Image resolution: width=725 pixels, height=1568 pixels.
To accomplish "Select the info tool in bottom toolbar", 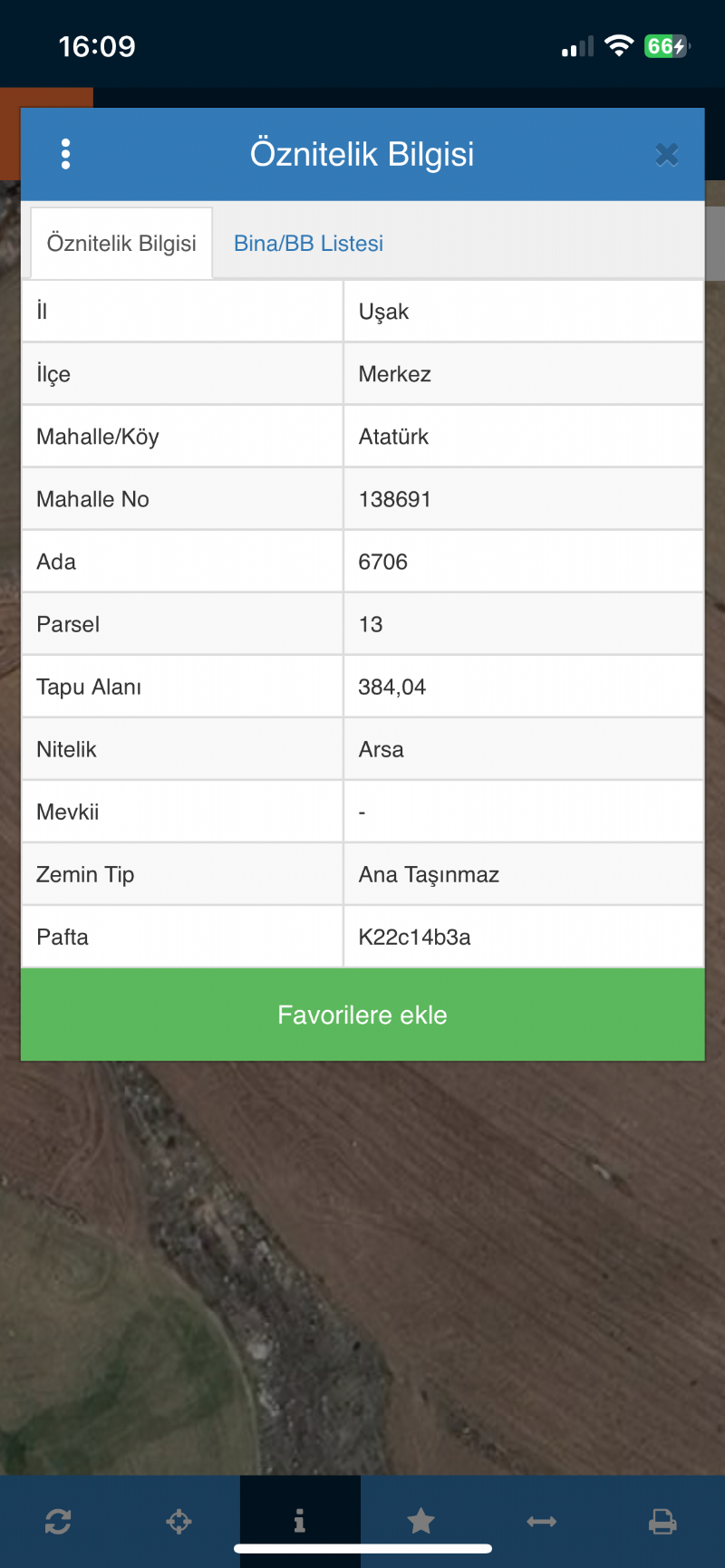I will click(x=300, y=1521).
